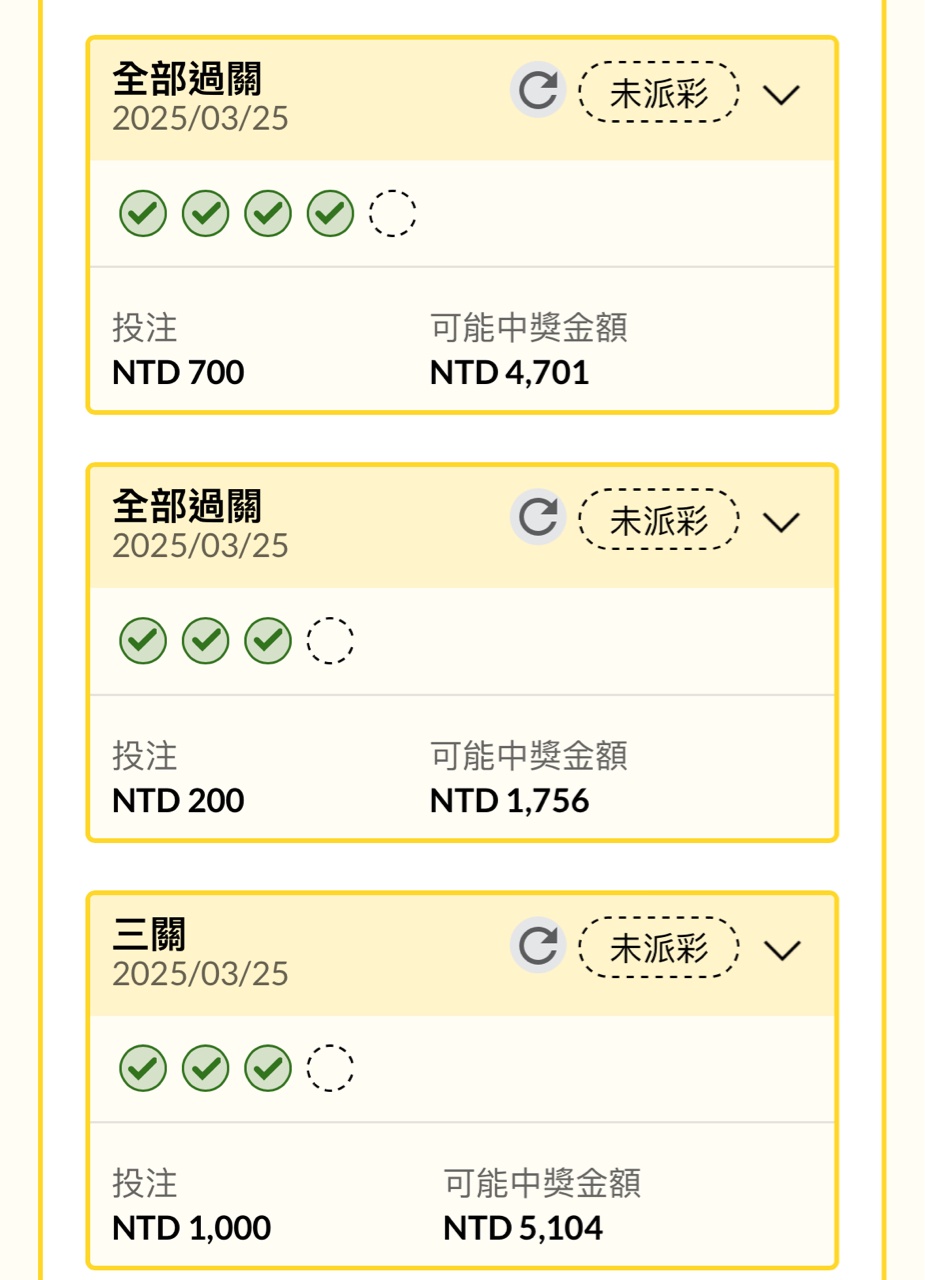This screenshot has height=1280, width=925.
Task: Refresh the NTD 200 全部過關 bet status
Action: 539,519
